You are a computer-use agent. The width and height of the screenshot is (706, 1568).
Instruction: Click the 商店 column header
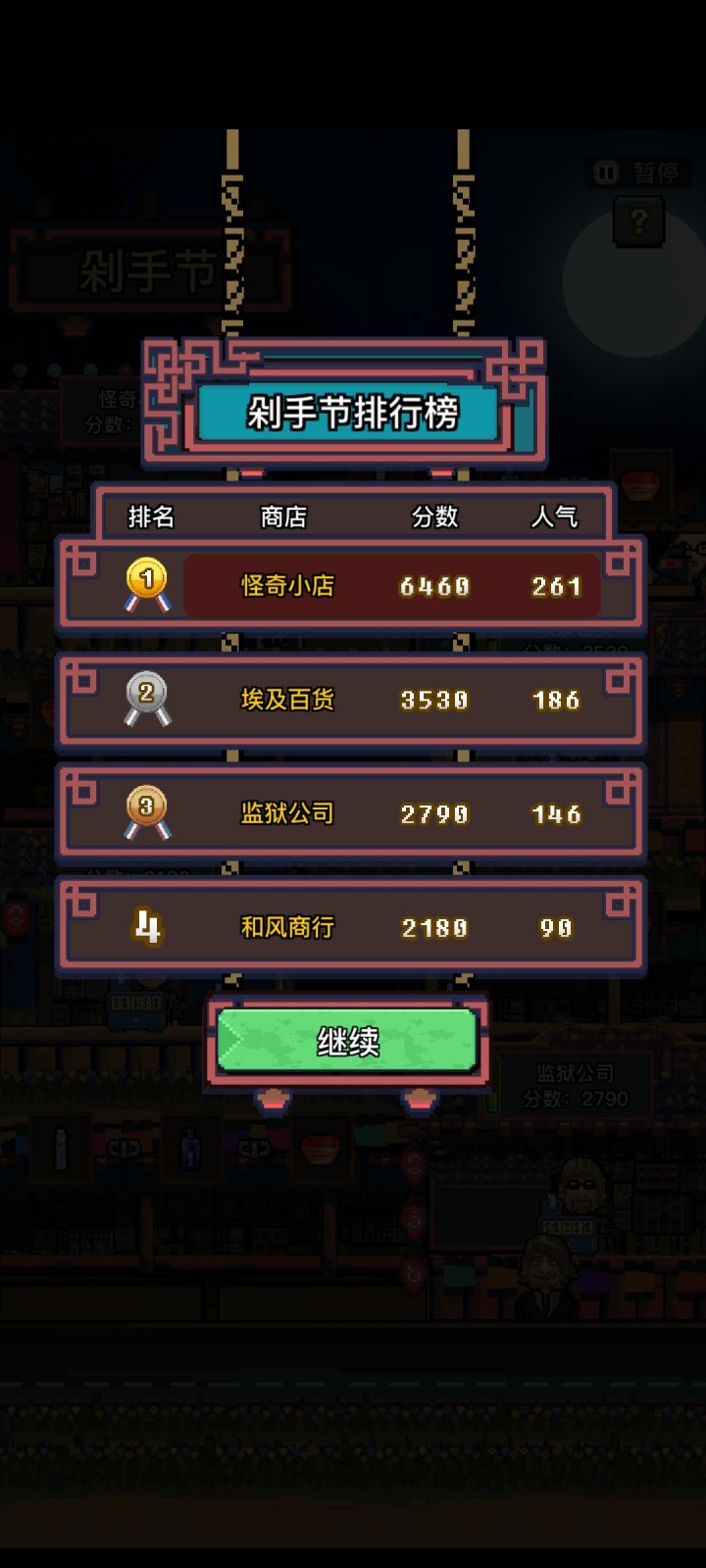point(282,516)
